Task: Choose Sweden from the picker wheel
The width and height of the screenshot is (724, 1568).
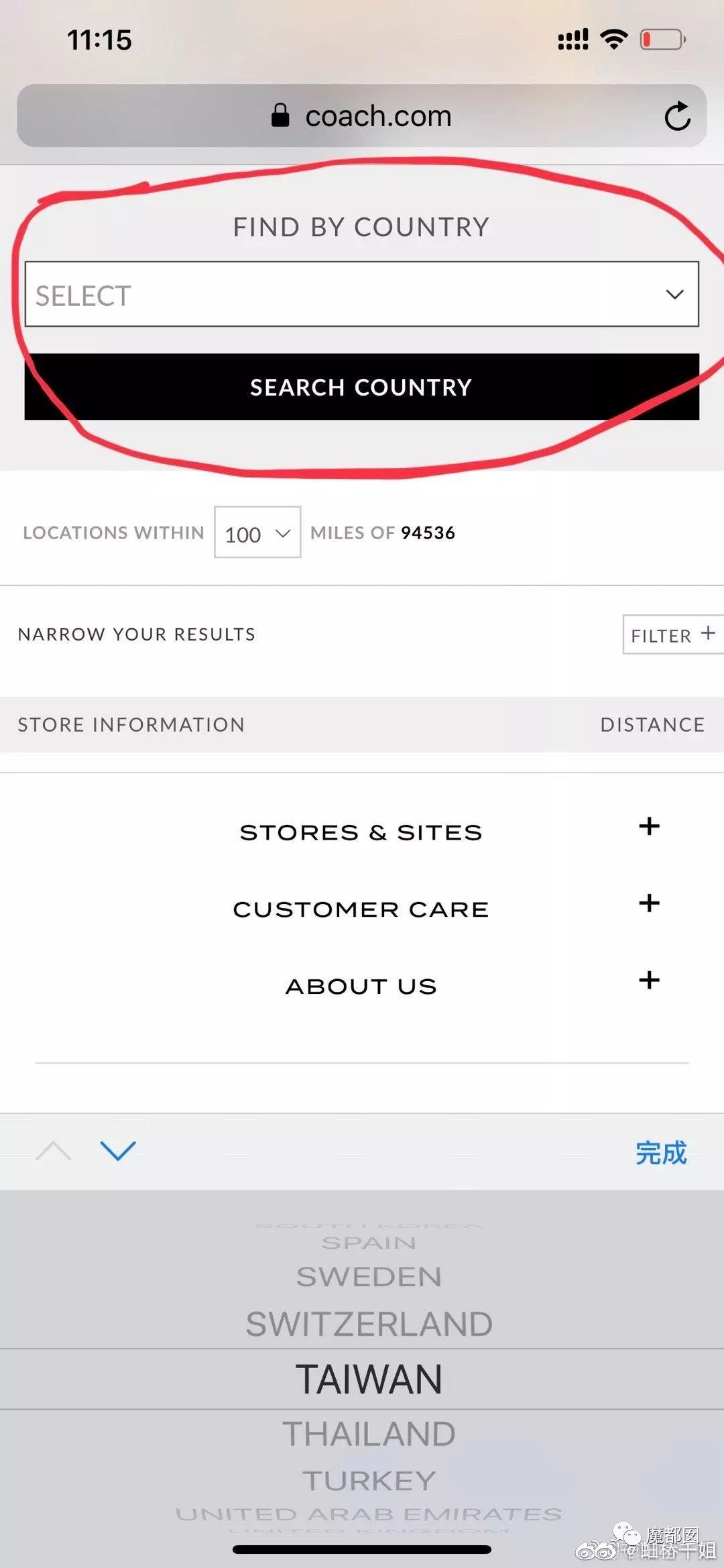Action: pyautogui.click(x=369, y=1276)
